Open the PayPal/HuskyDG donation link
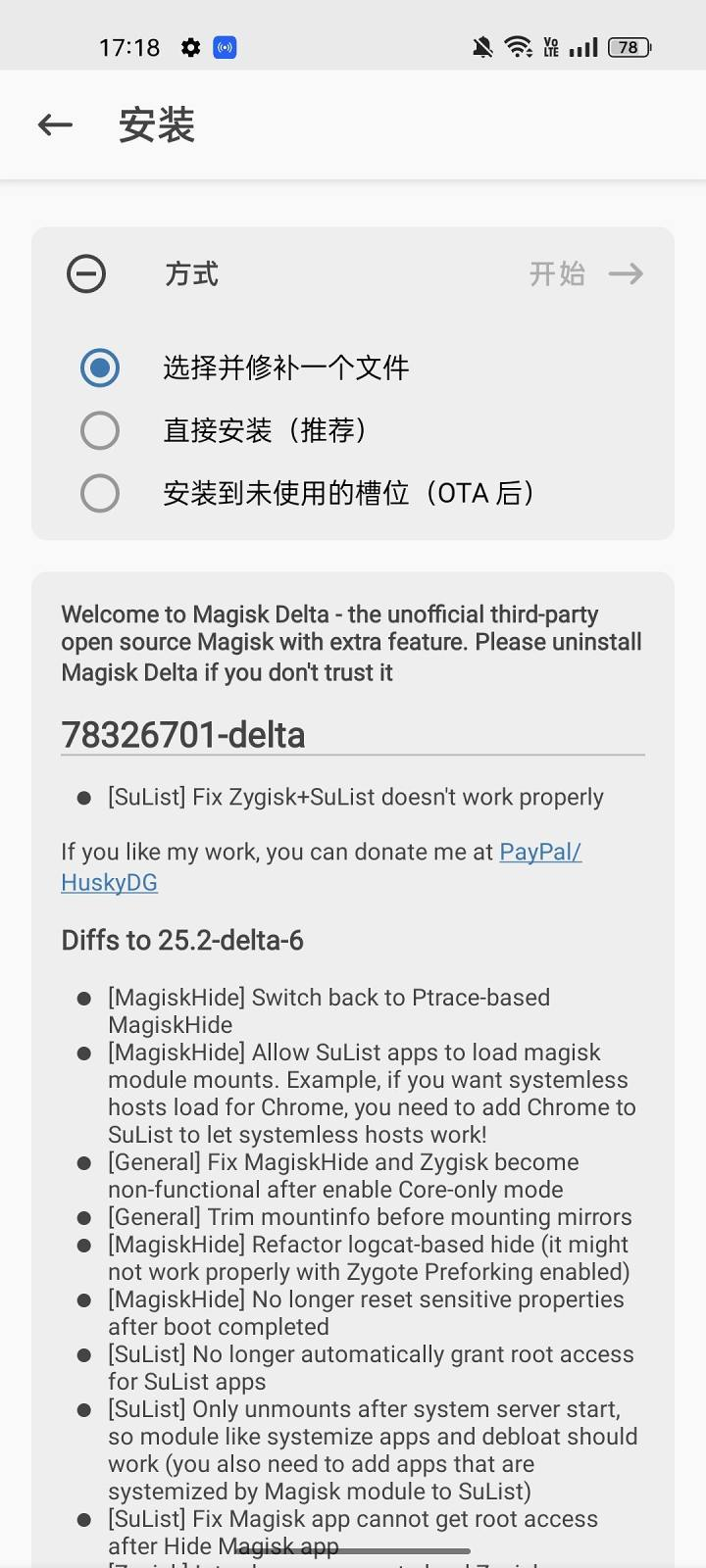The width and height of the screenshot is (706, 1568). point(539,853)
